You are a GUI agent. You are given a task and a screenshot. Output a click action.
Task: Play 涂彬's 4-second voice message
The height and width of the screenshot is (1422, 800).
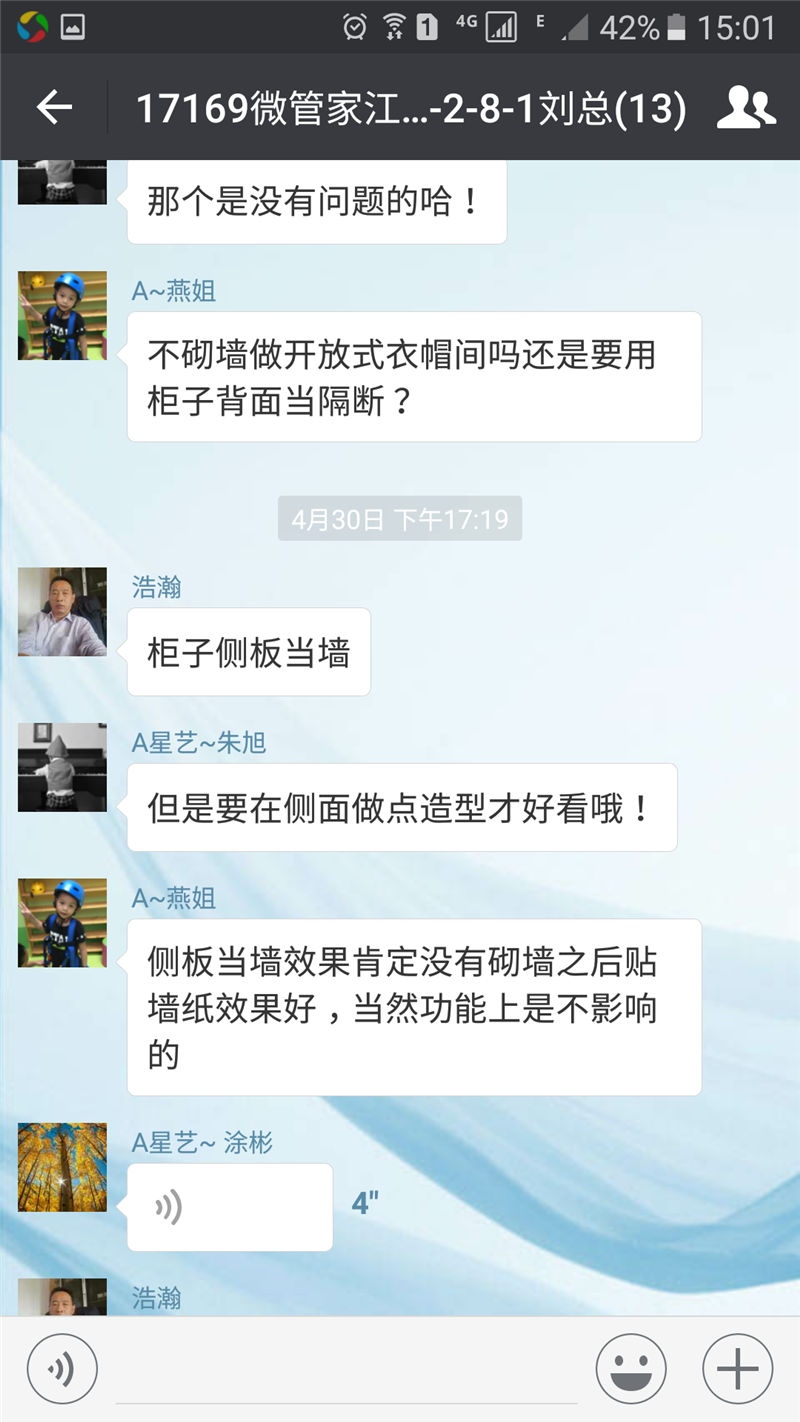tap(229, 1207)
